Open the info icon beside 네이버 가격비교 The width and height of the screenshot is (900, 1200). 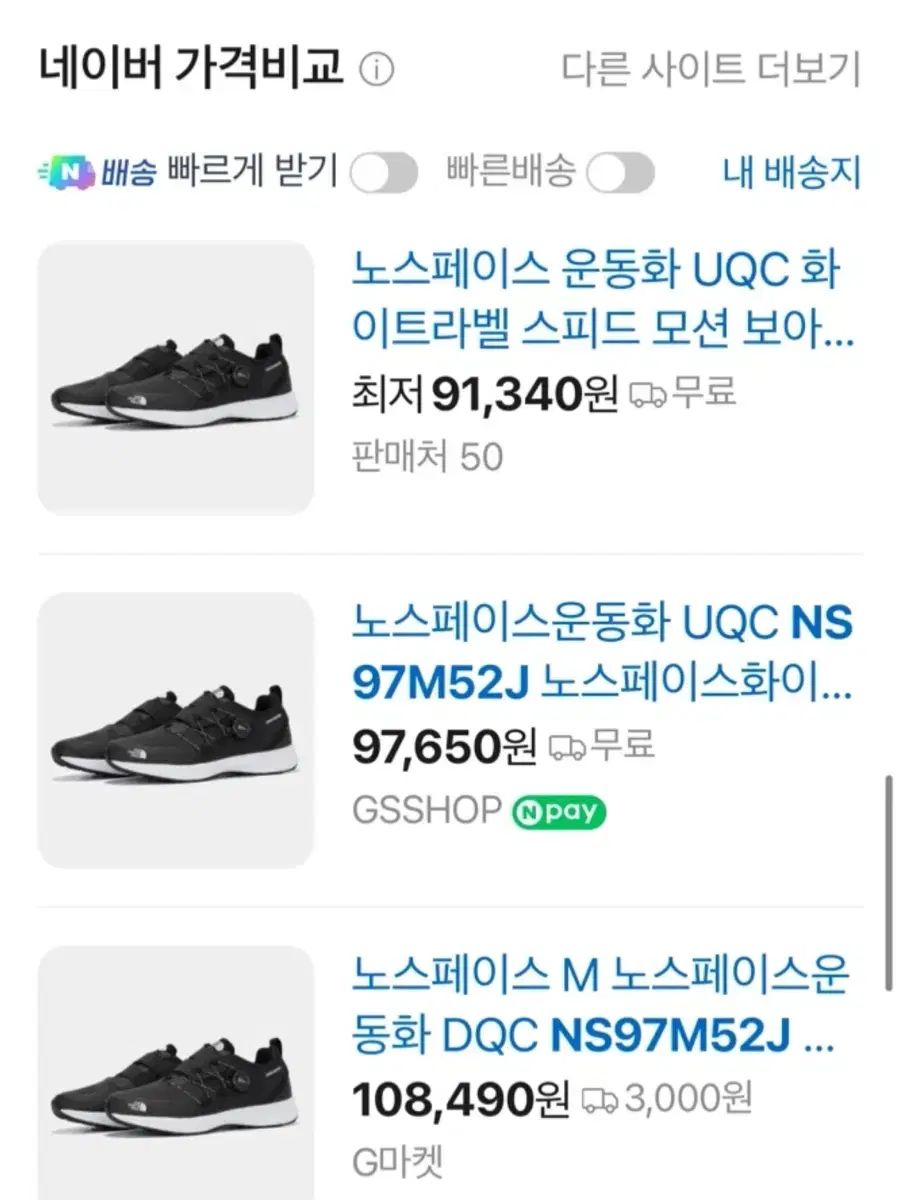377,70
